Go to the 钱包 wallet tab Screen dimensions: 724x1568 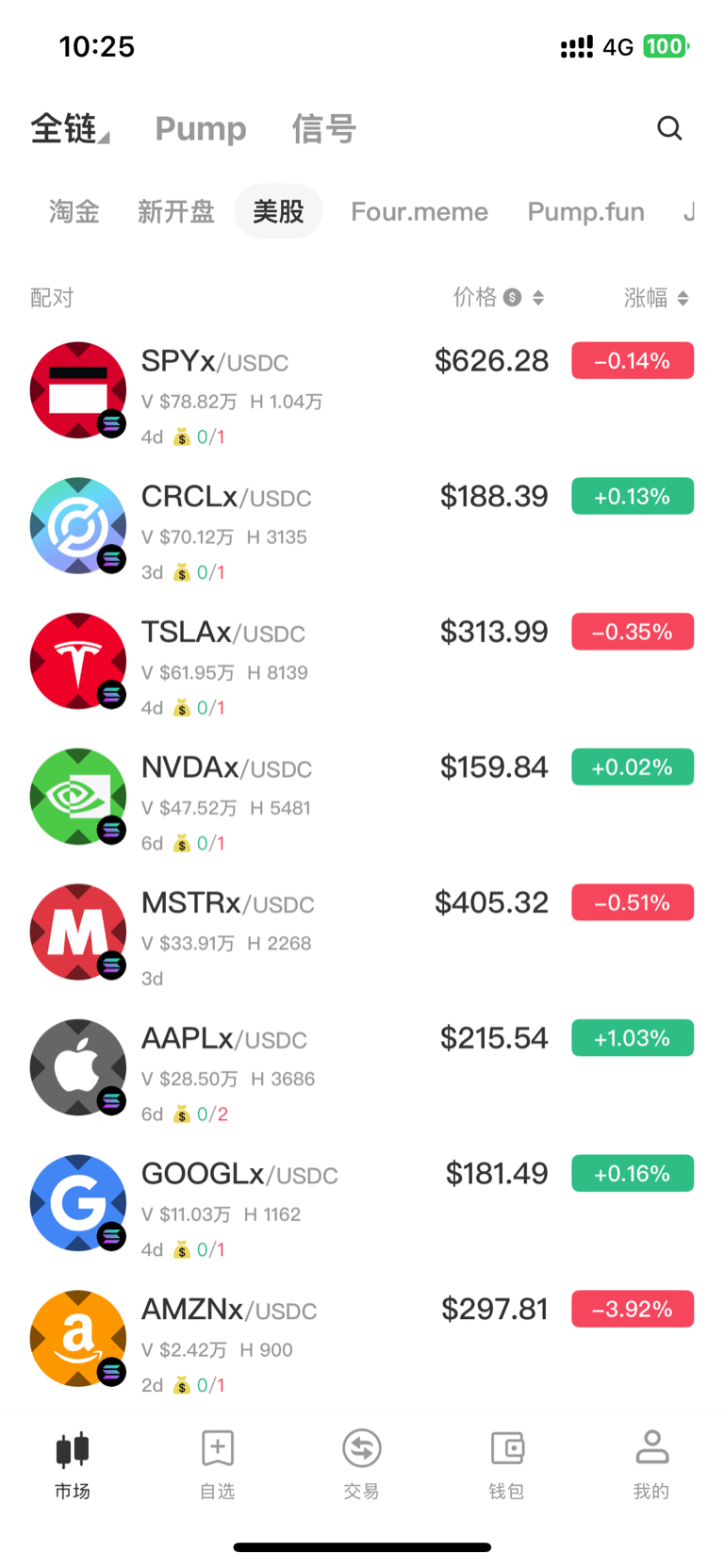click(506, 1464)
